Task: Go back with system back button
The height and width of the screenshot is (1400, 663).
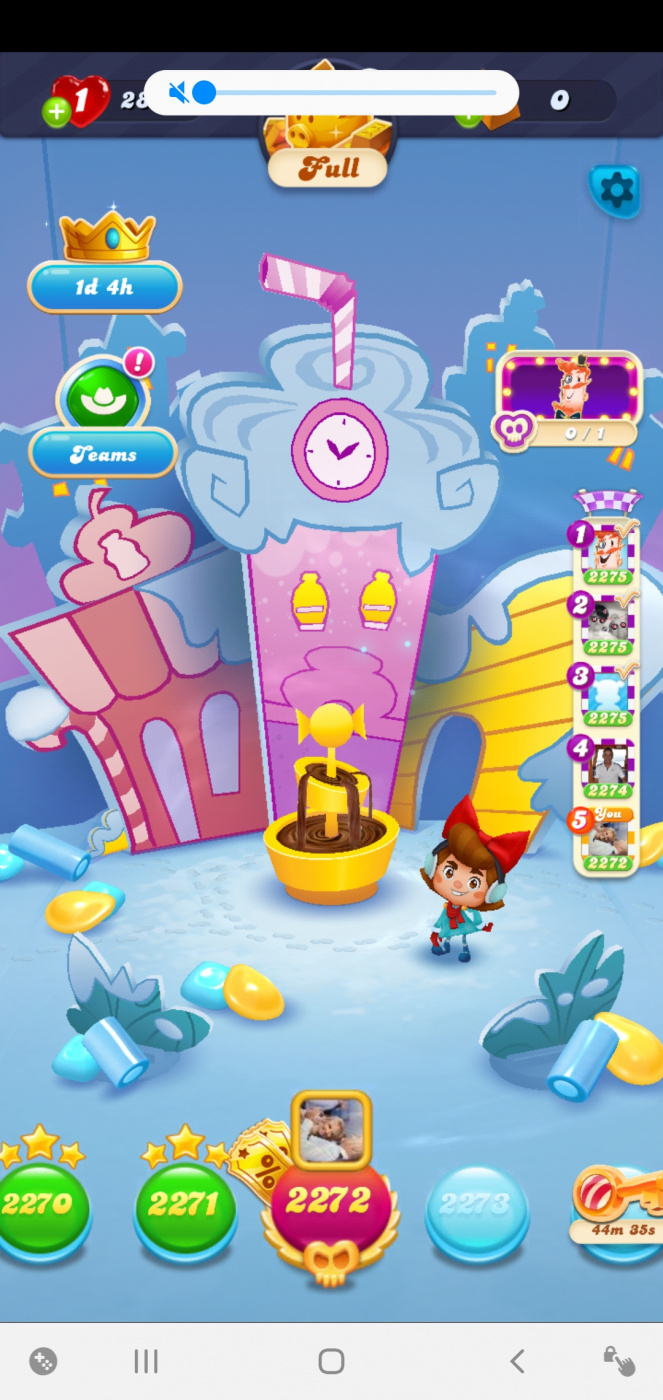Action: [517, 1361]
